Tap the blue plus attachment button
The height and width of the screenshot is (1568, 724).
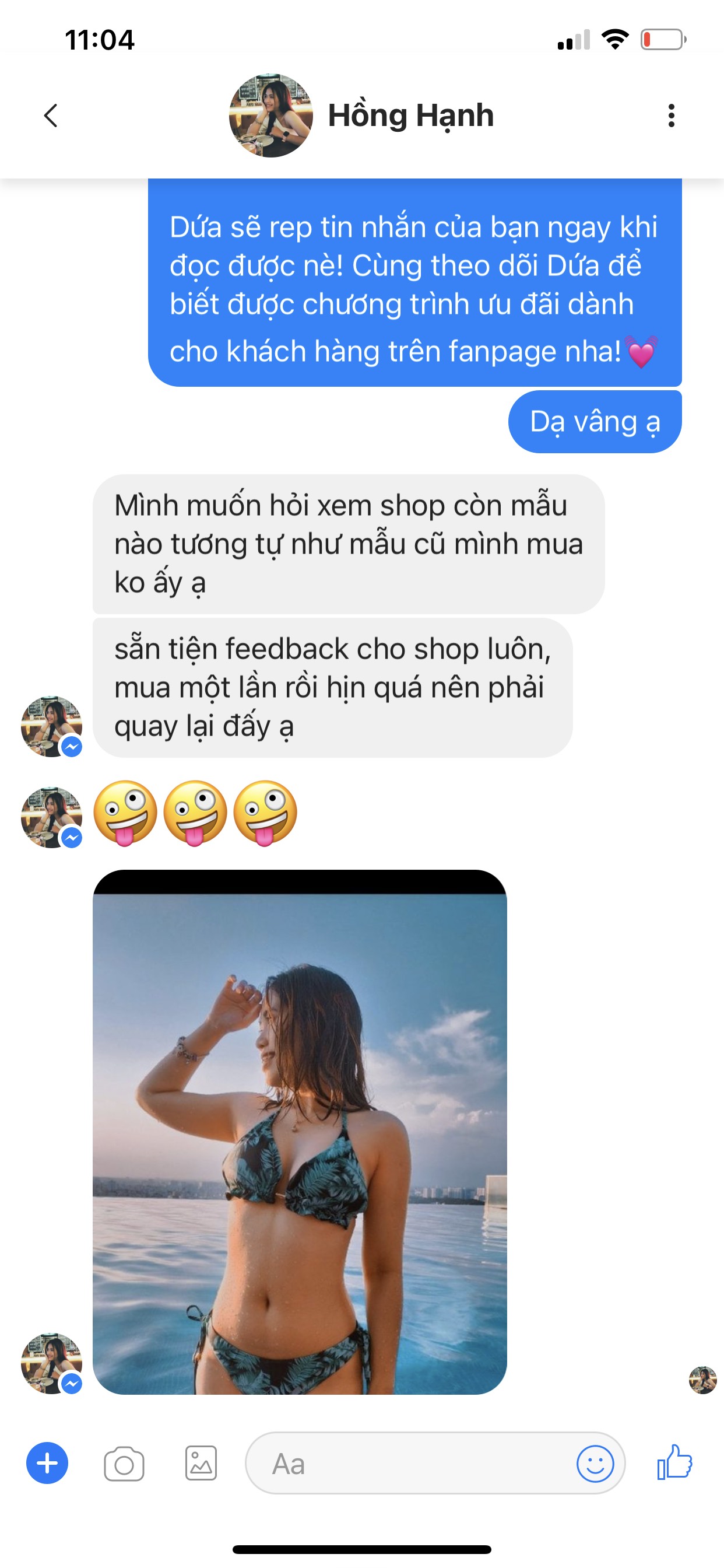pyautogui.click(x=47, y=1464)
